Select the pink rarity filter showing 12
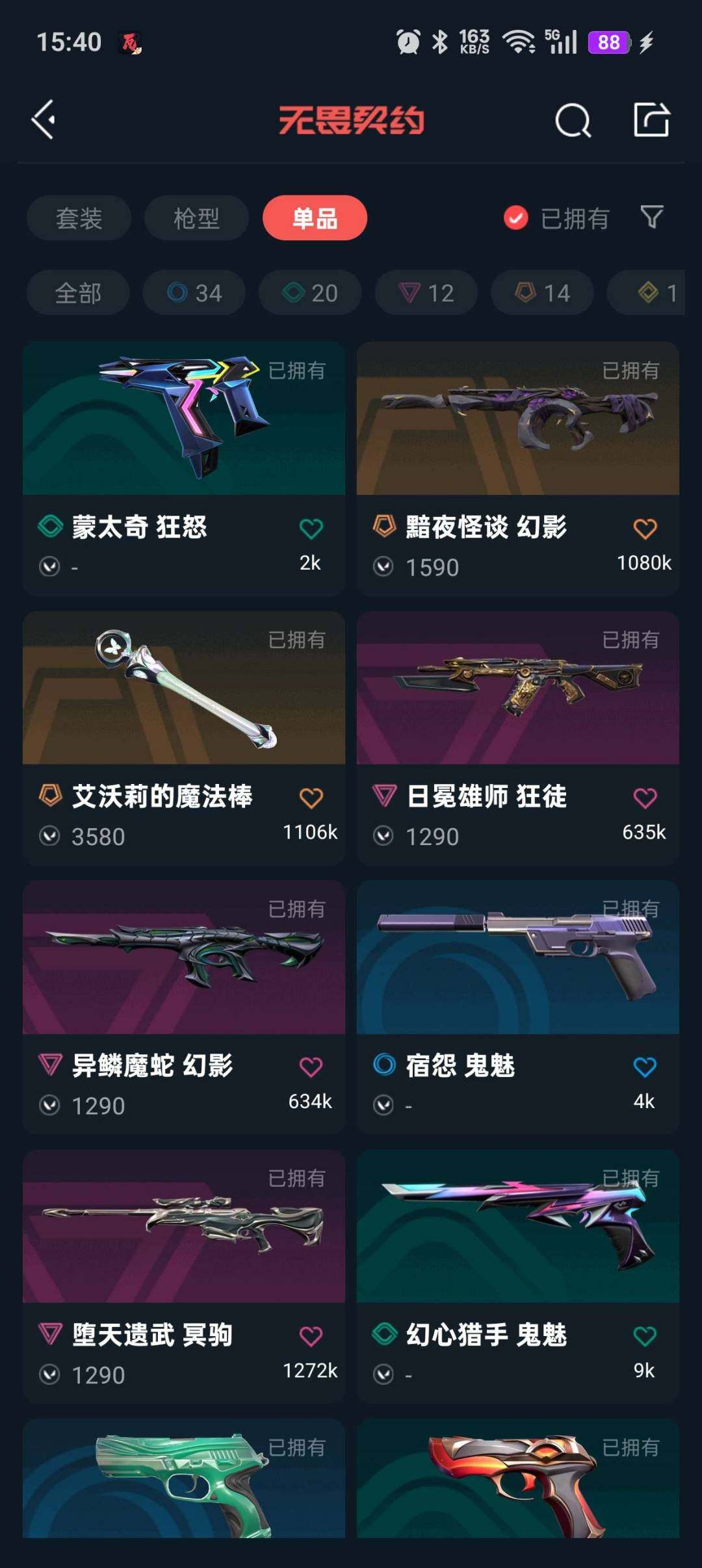The width and height of the screenshot is (702, 1568). click(425, 292)
